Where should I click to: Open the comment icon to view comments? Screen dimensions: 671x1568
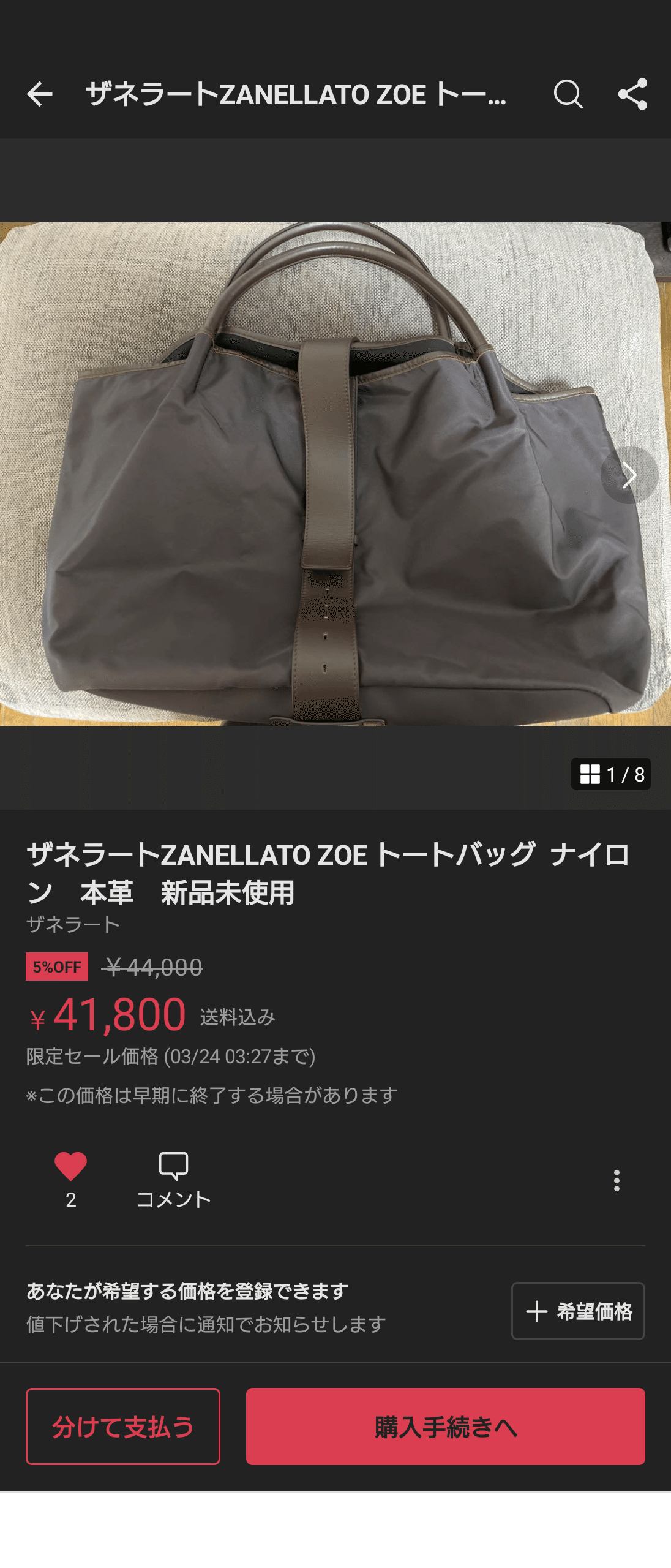pos(174,1168)
